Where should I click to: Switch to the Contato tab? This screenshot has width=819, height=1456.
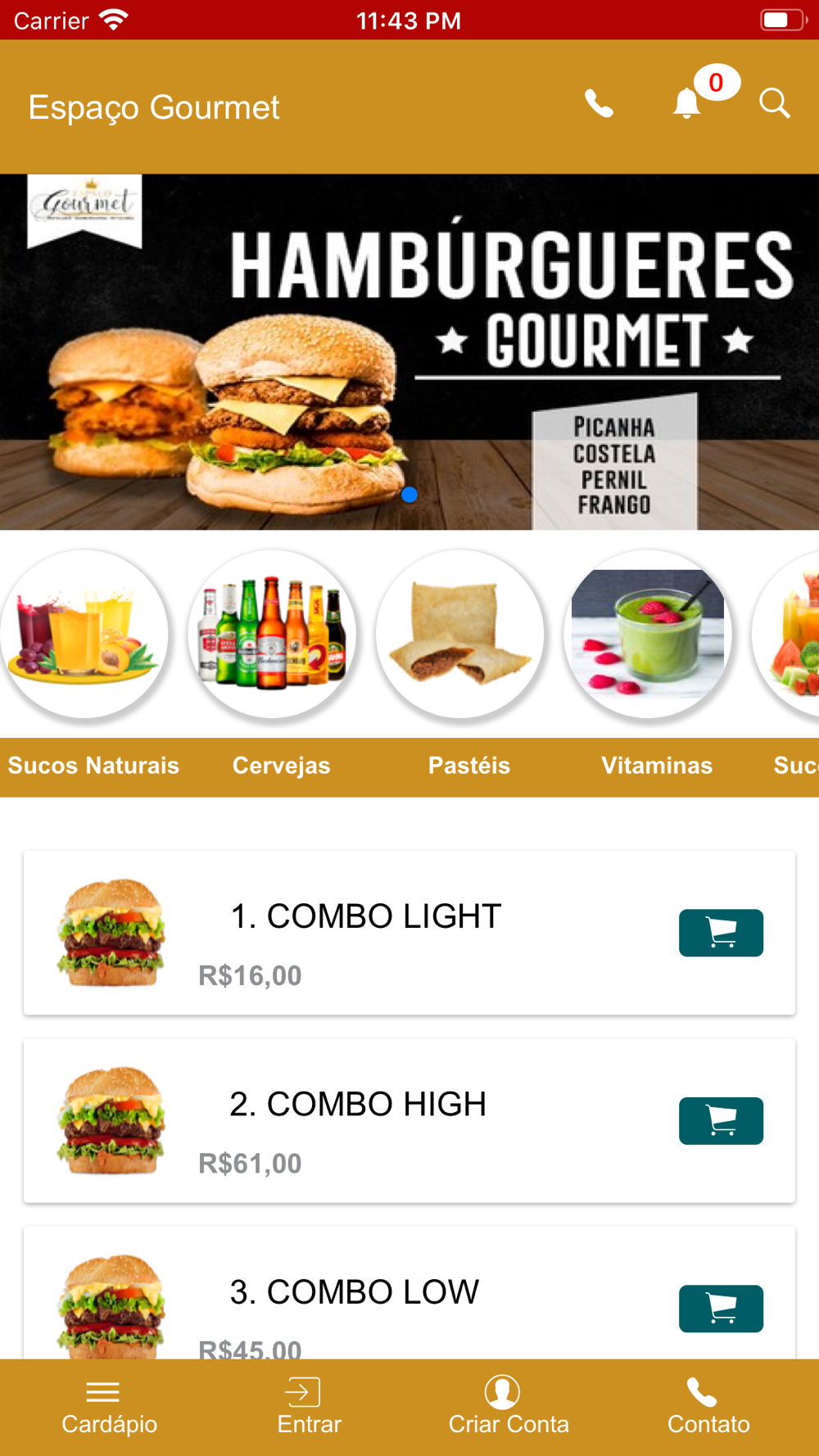click(x=708, y=1407)
